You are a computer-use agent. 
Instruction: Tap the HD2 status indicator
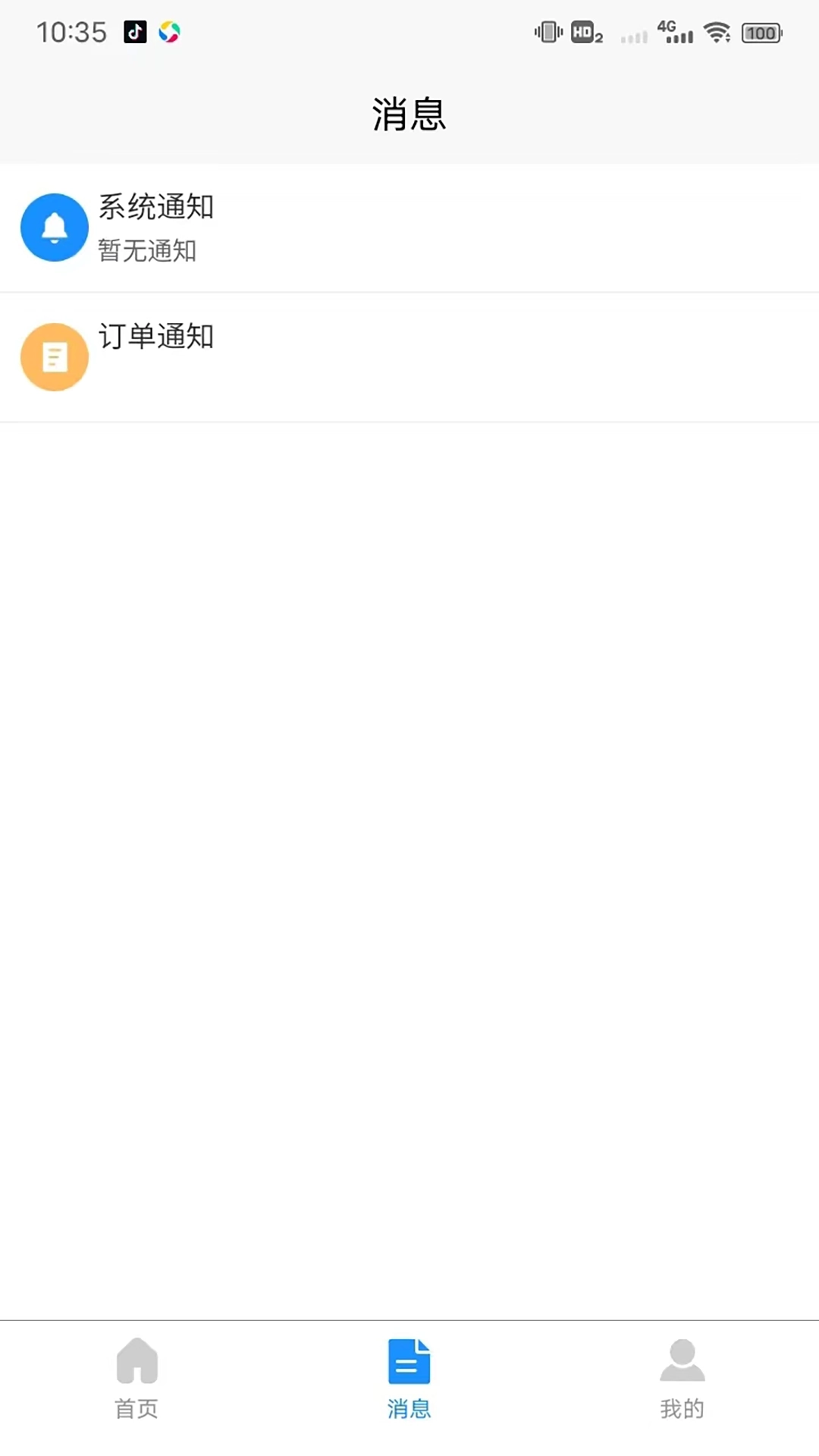click(x=584, y=32)
